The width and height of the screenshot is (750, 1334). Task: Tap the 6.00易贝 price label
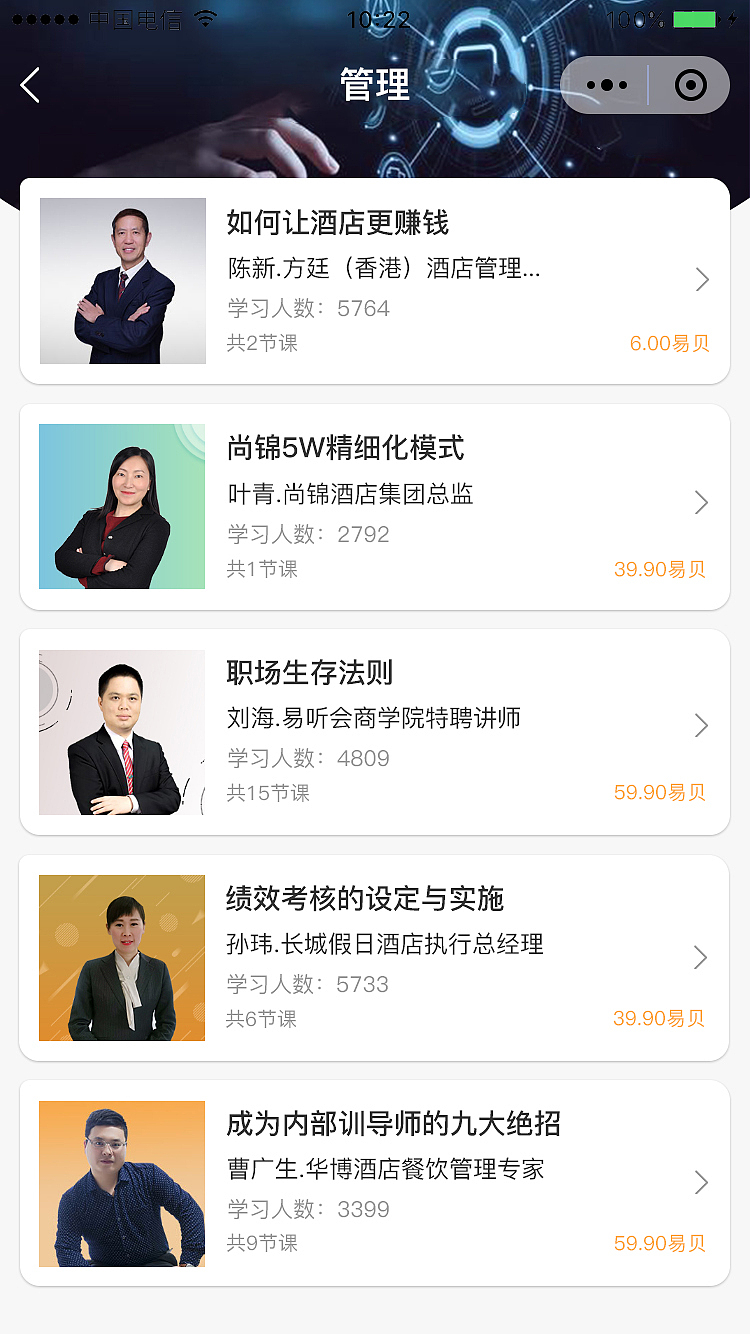[668, 344]
